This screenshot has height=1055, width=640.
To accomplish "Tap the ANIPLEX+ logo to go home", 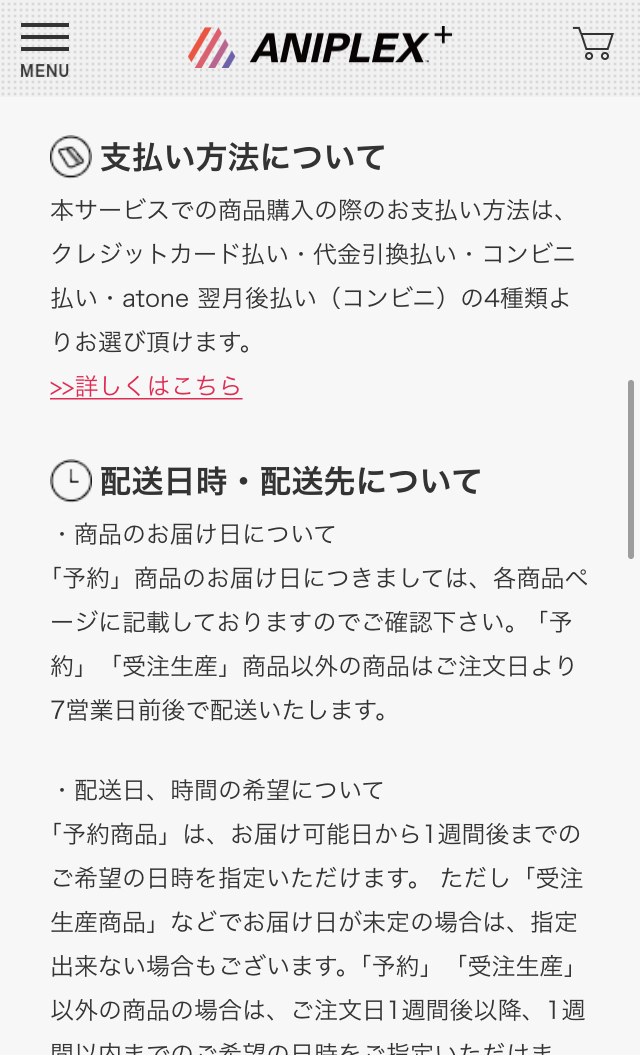I will 320,47.
